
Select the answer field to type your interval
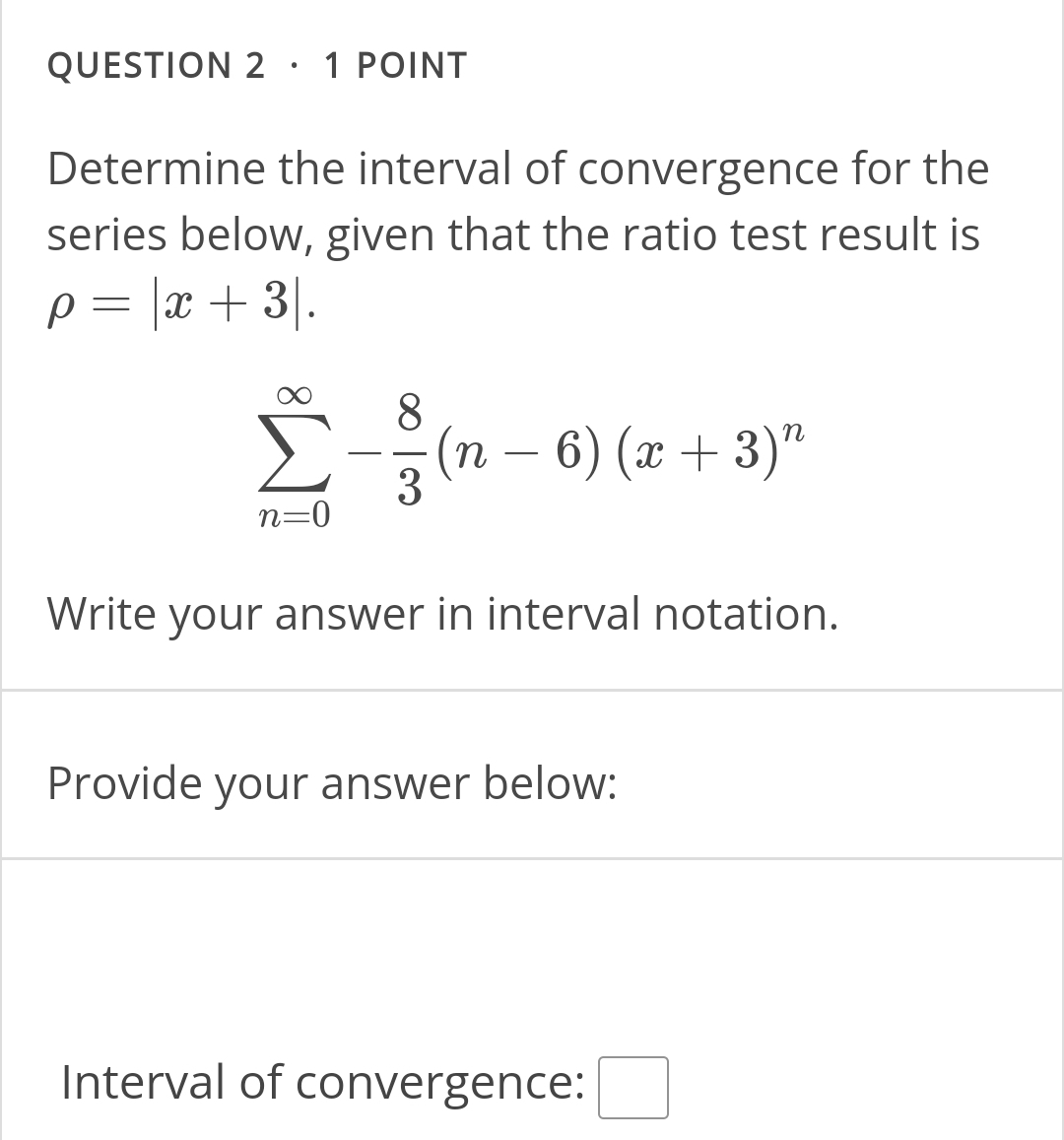633,1087
